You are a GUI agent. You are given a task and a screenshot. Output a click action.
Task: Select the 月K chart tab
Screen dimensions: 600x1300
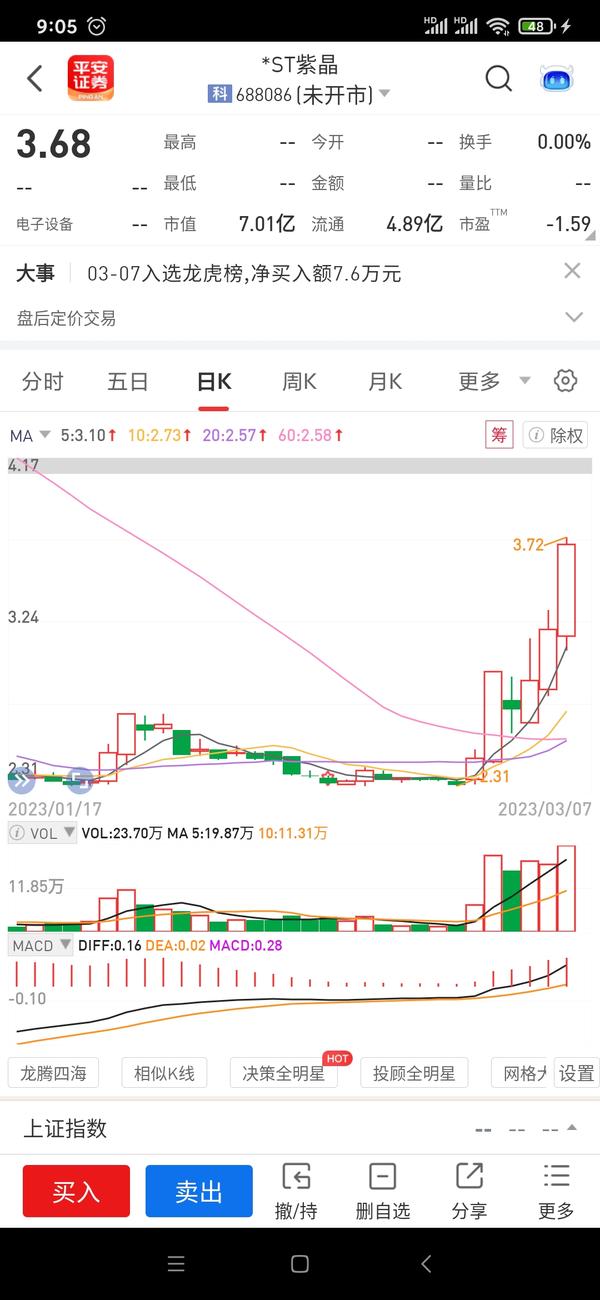tap(385, 381)
